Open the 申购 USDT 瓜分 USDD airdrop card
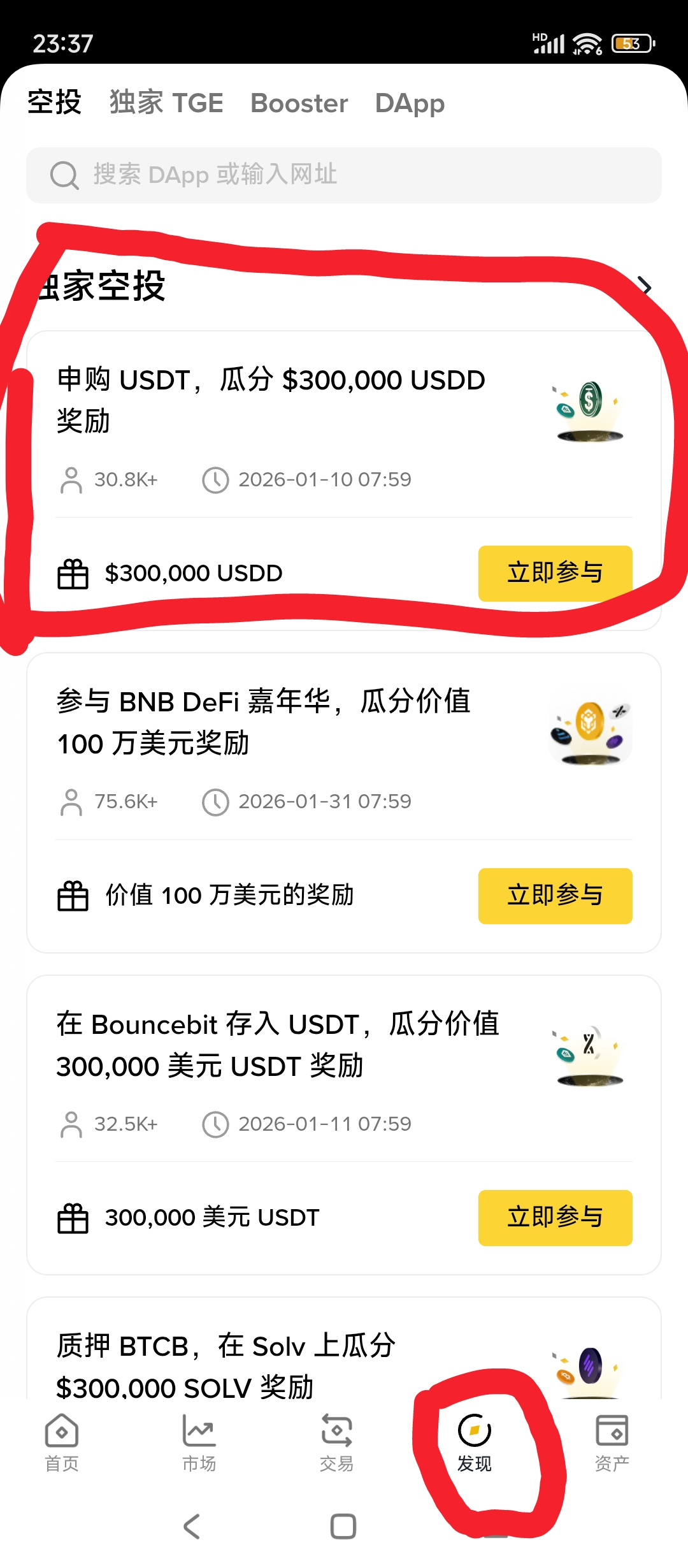Screen dimensions: 688x1568 (271, 400)
